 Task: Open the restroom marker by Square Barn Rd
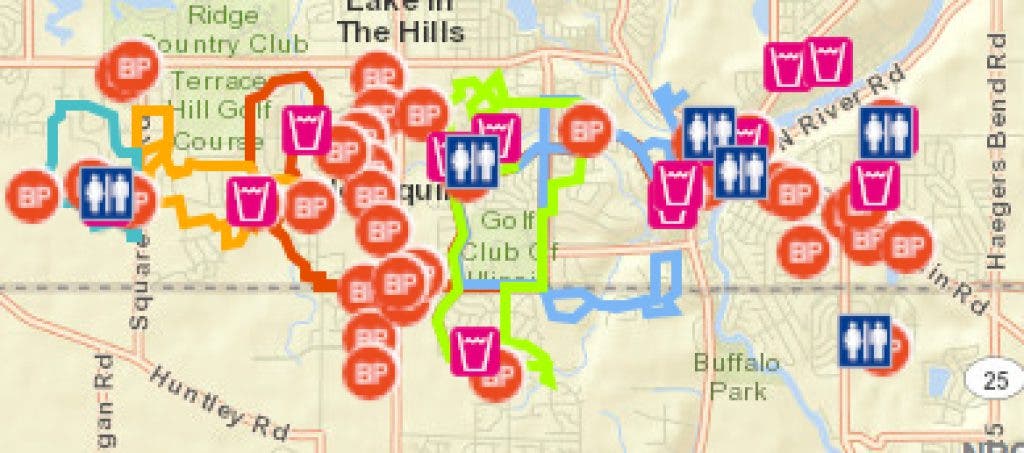[x=106, y=192]
